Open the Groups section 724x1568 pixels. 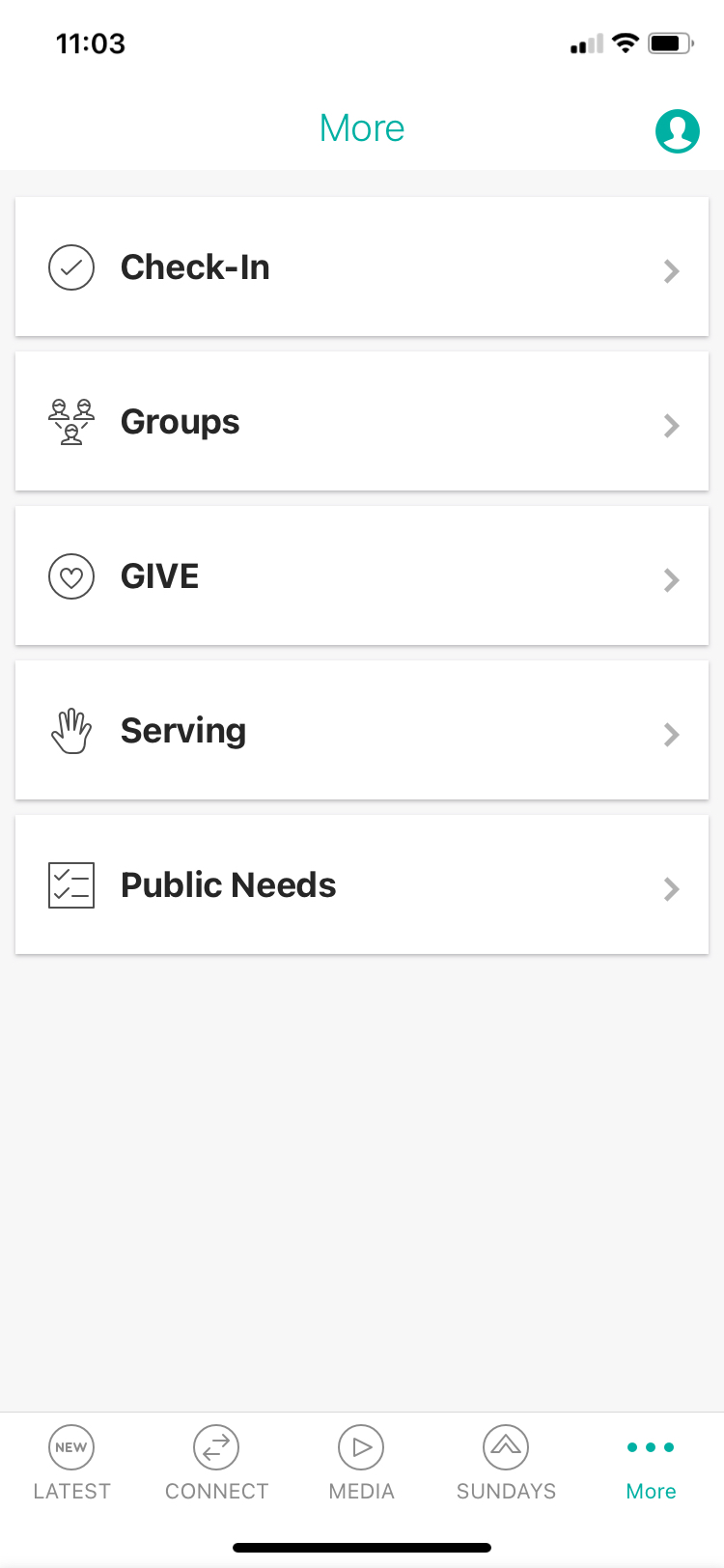point(362,422)
